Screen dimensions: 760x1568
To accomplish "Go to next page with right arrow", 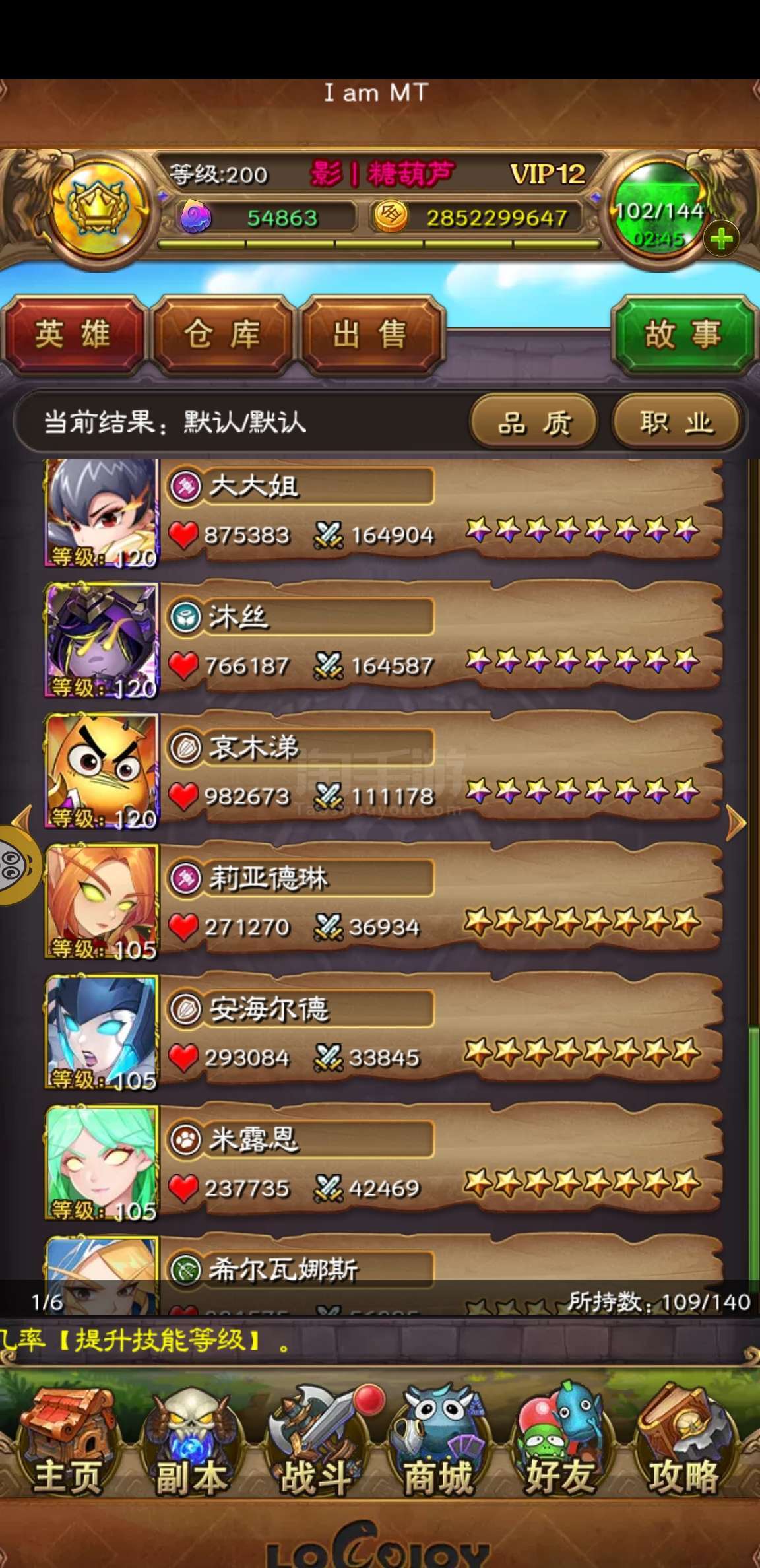I will 736,822.
